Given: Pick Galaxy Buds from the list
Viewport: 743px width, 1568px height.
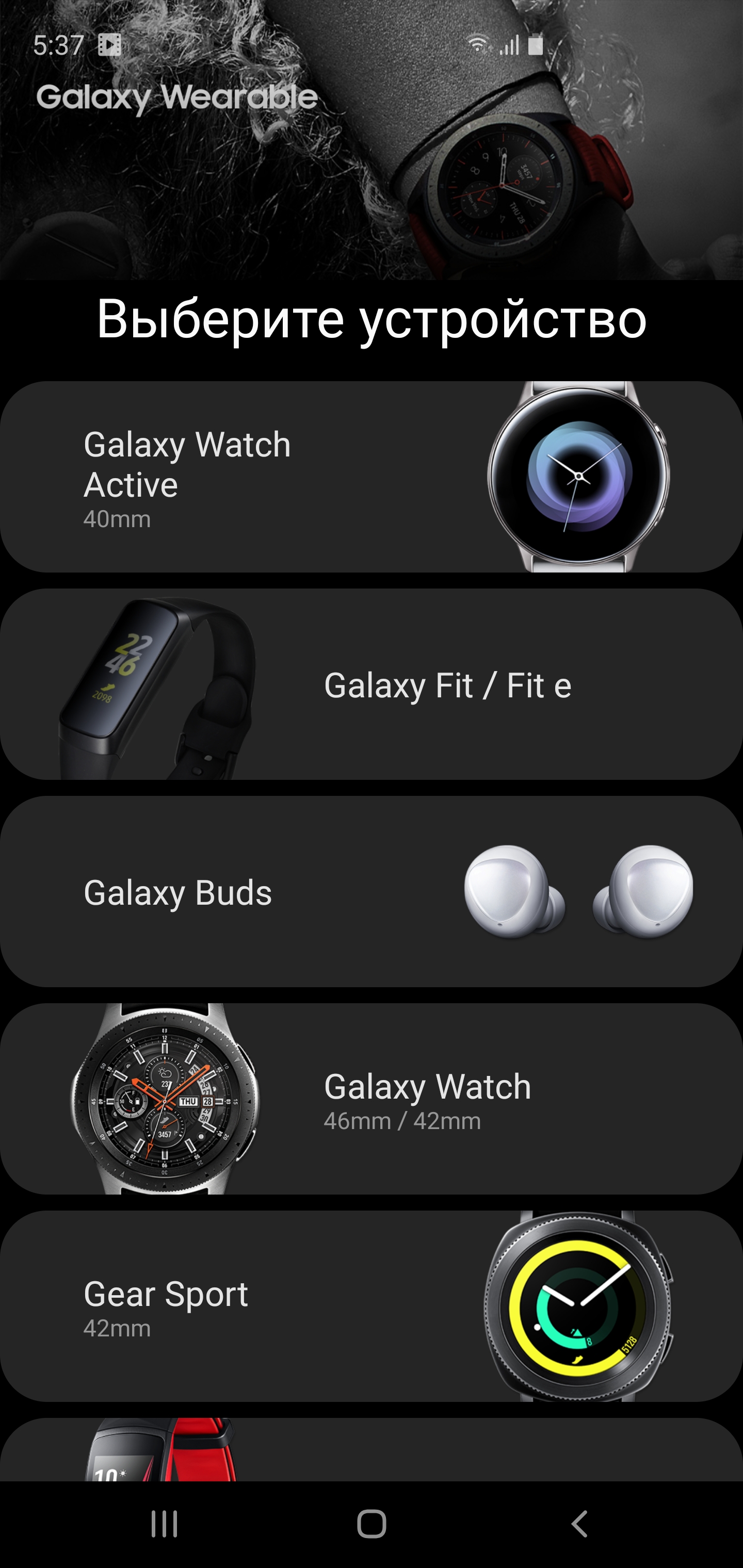Looking at the screenshot, I should 372,892.
